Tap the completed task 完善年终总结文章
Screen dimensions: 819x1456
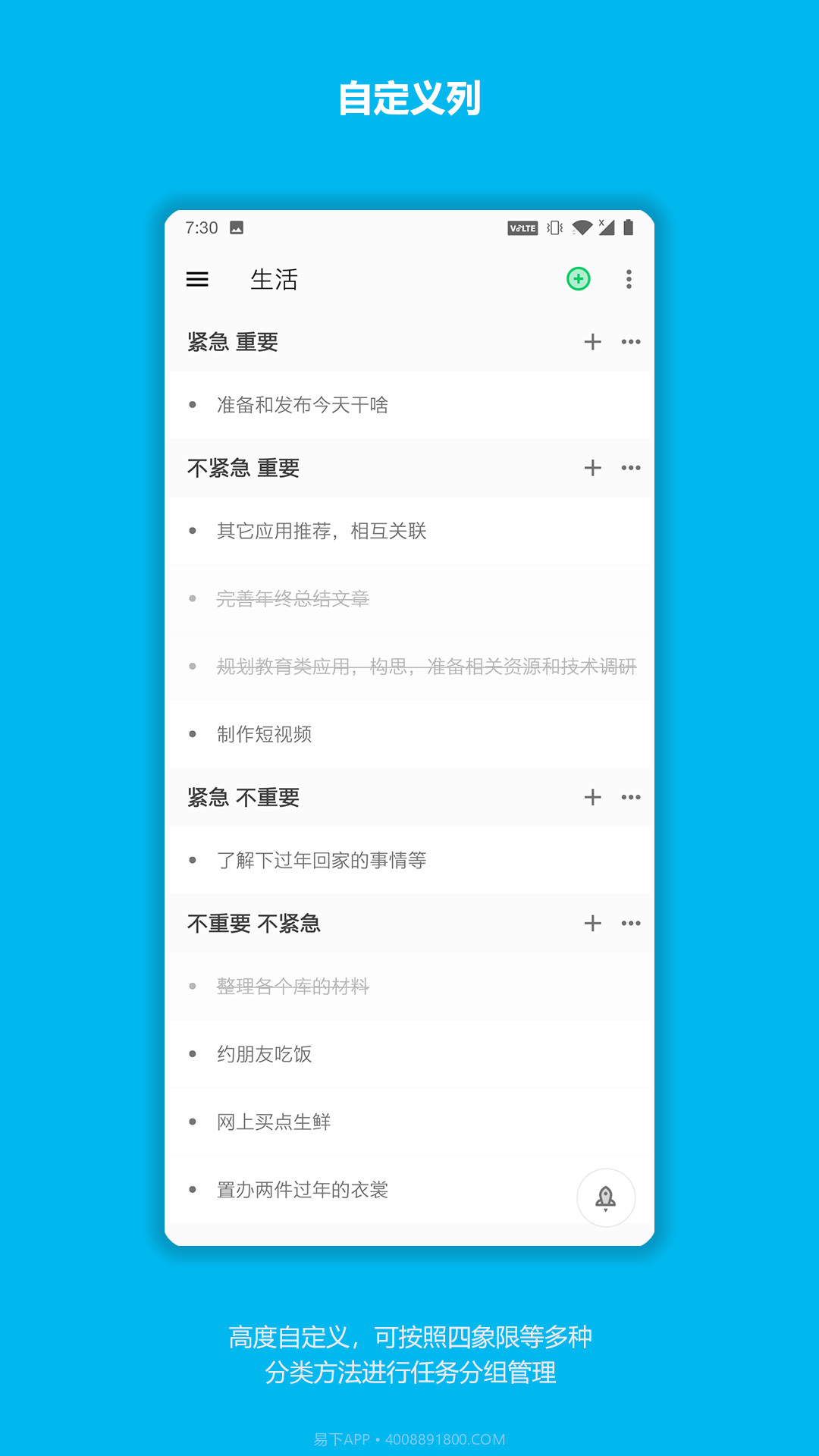[292, 599]
